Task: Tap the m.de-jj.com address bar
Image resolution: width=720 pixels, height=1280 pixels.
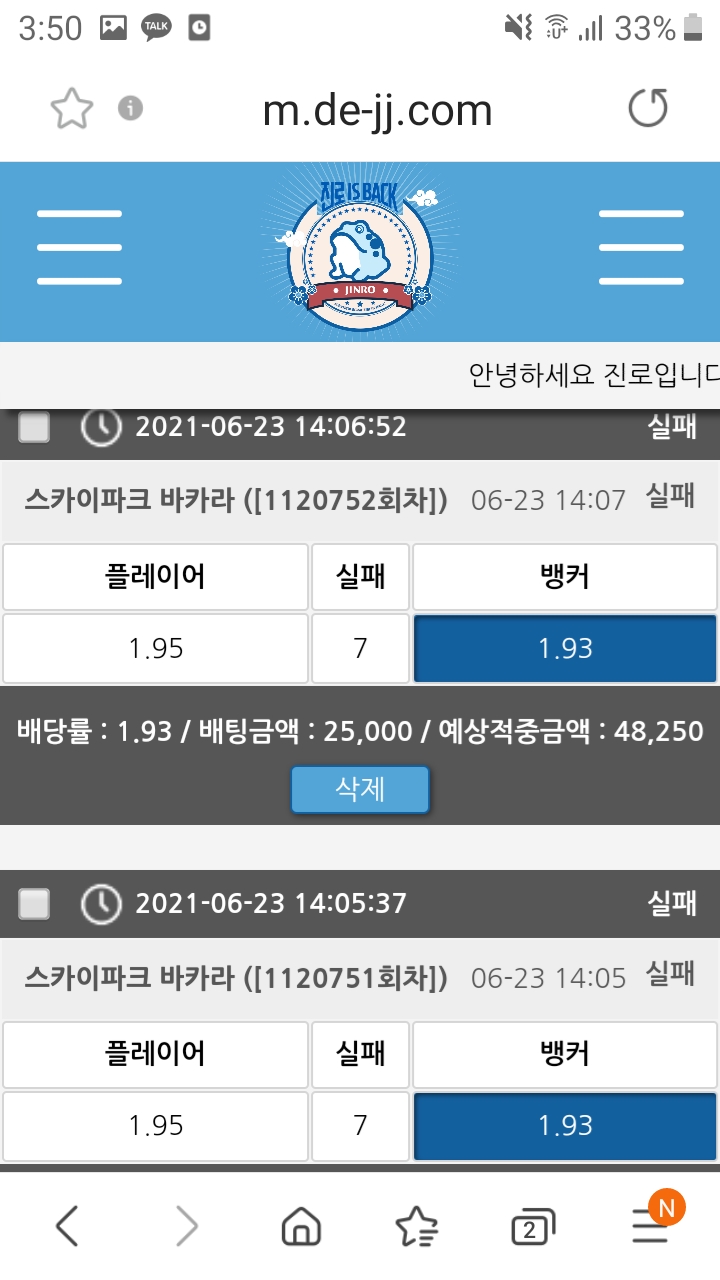Action: pos(377,110)
